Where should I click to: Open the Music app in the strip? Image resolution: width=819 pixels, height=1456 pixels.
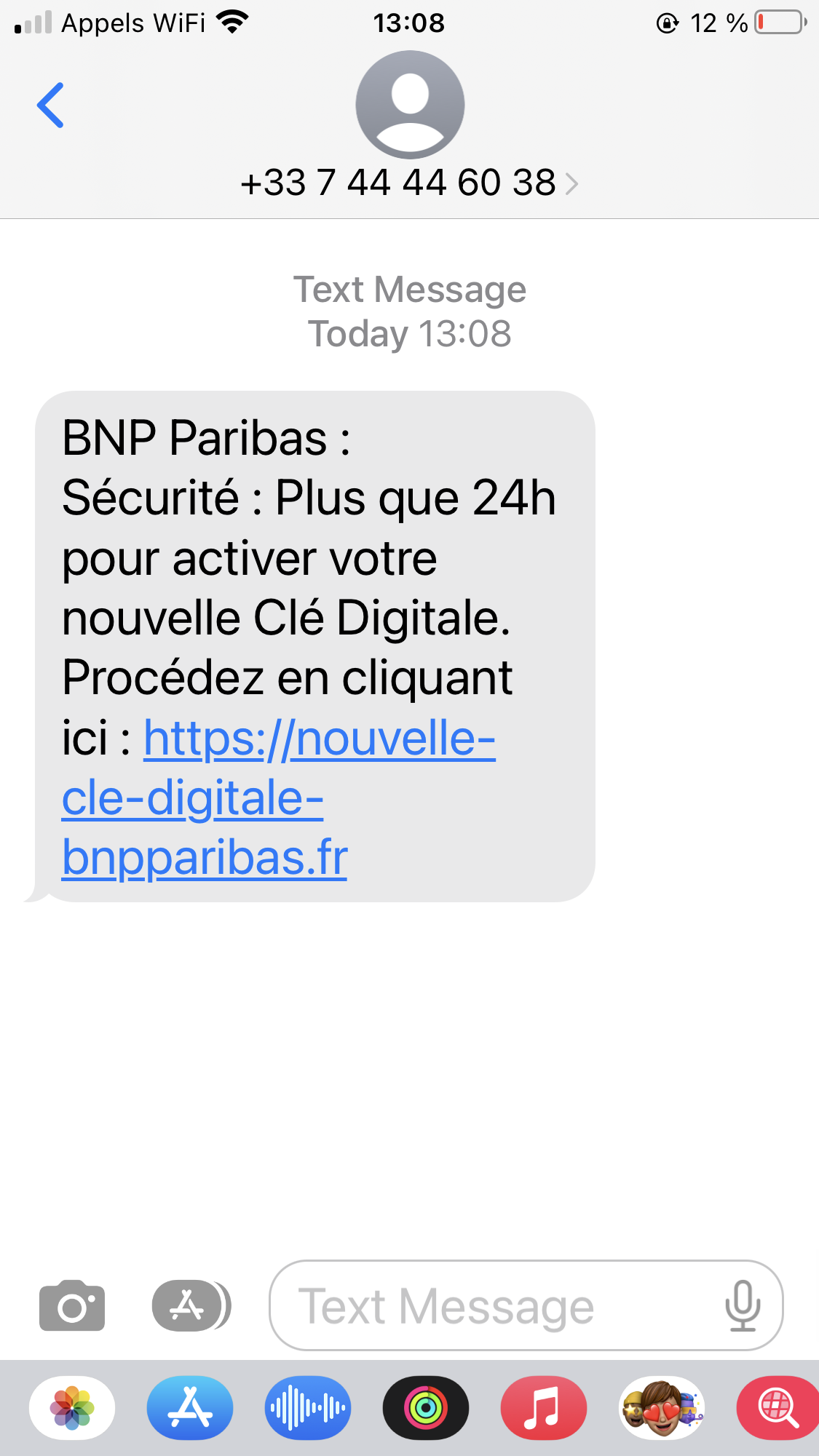point(543,1408)
